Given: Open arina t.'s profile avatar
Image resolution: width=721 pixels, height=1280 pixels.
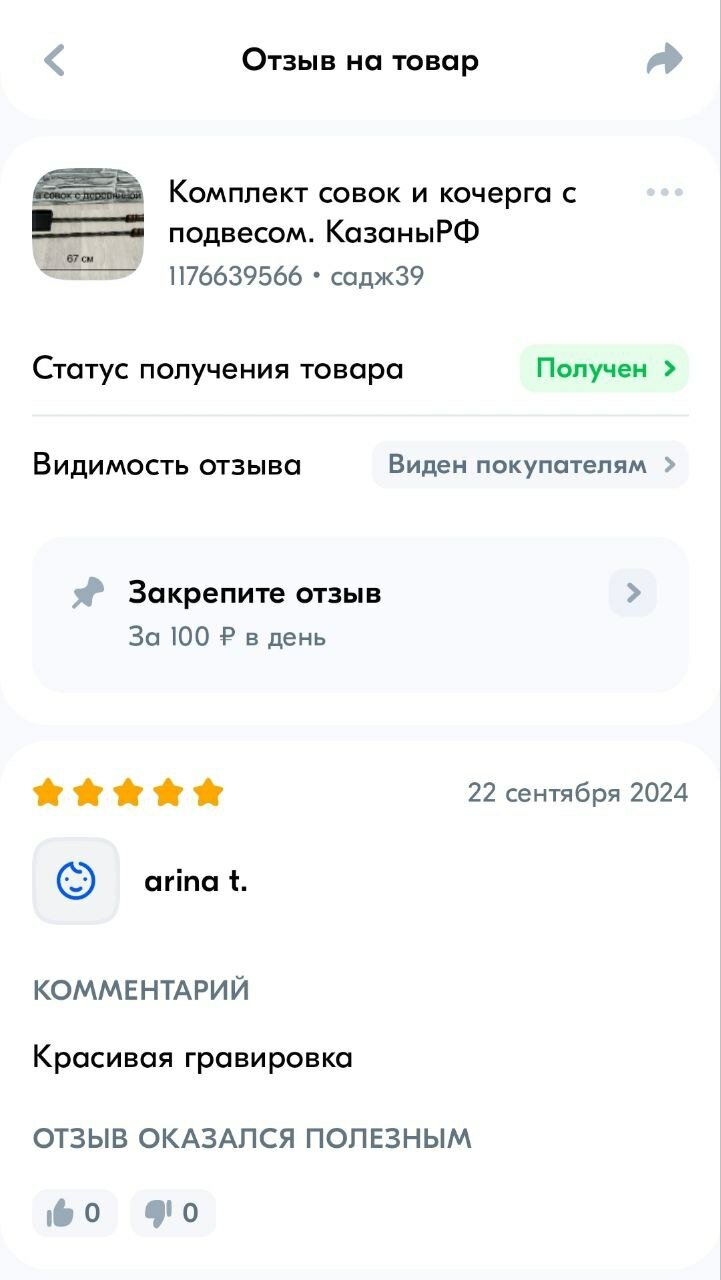Looking at the screenshot, I should click(76, 881).
